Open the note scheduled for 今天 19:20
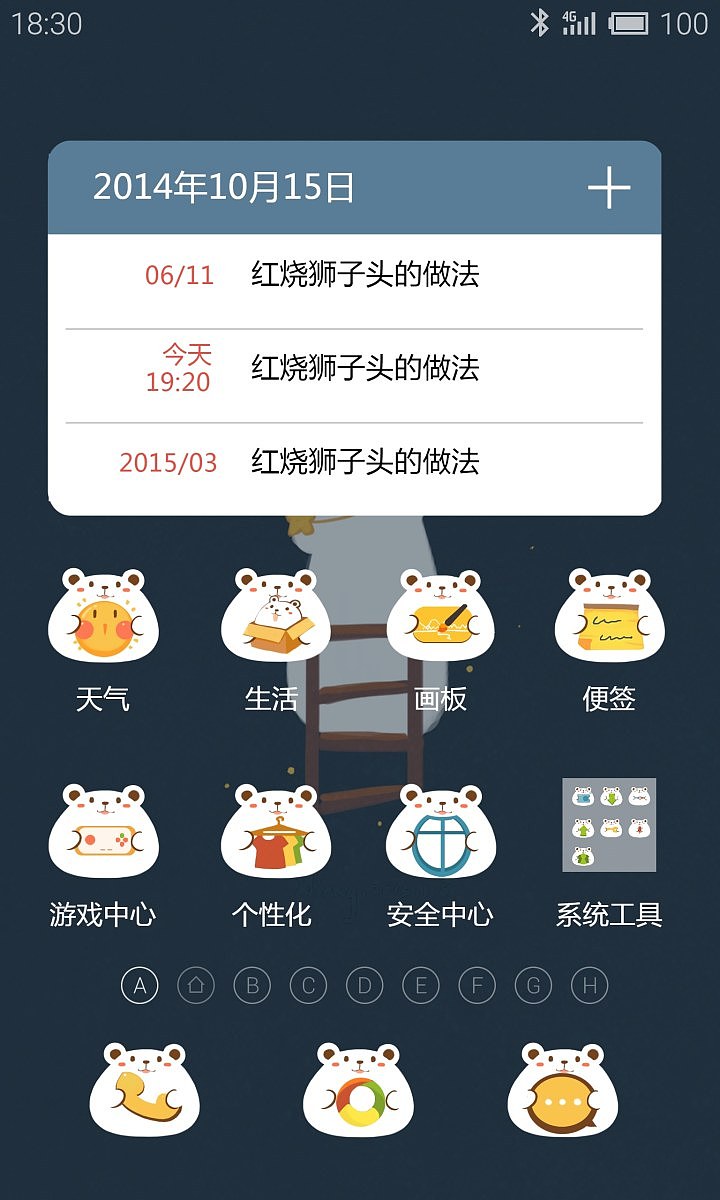 pyautogui.click(x=364, y=368)
